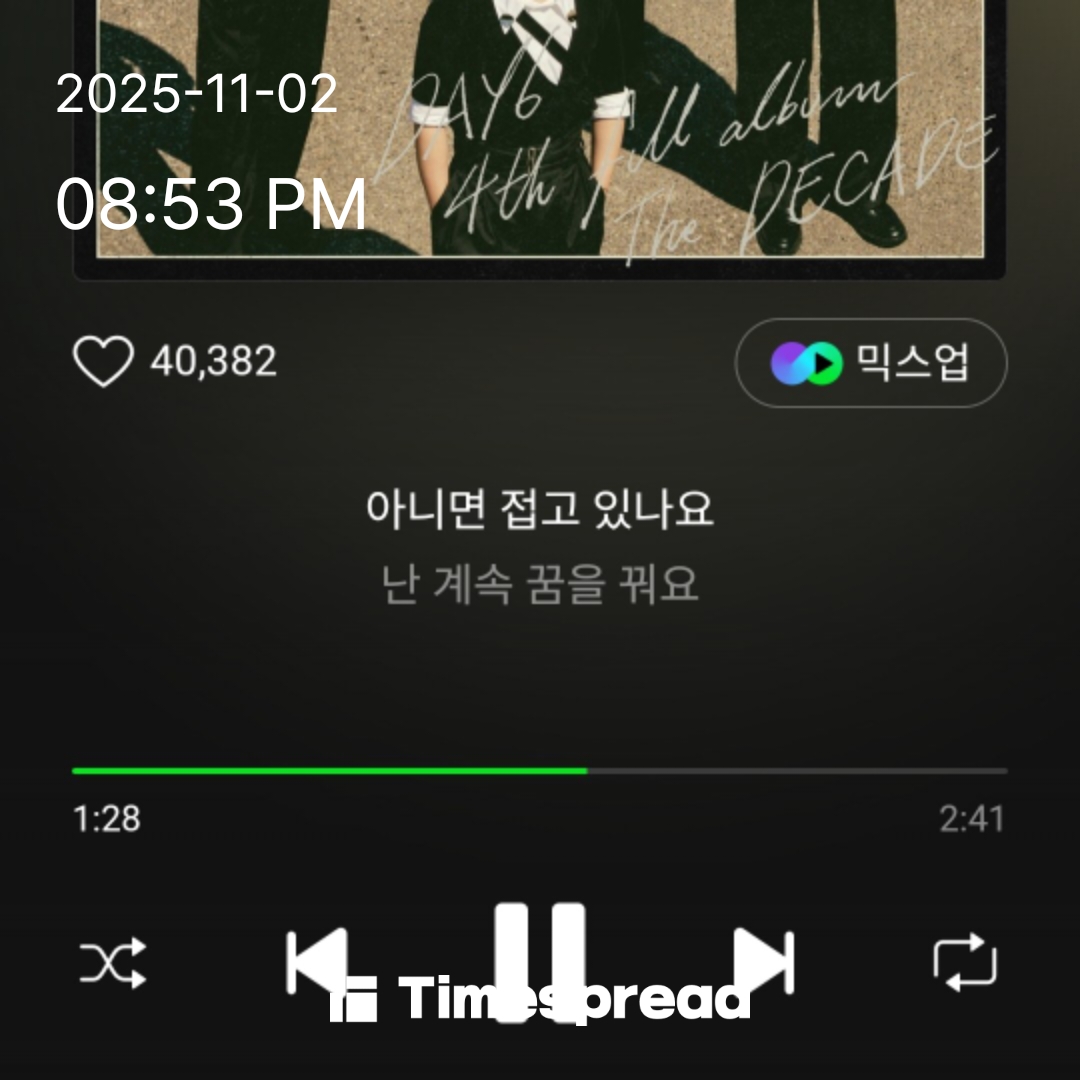Image resolution: width=1080 pixels, height=1080 pixels.
Task: Open the 믹스업 mix-up button
Action: tap(871, 363)
